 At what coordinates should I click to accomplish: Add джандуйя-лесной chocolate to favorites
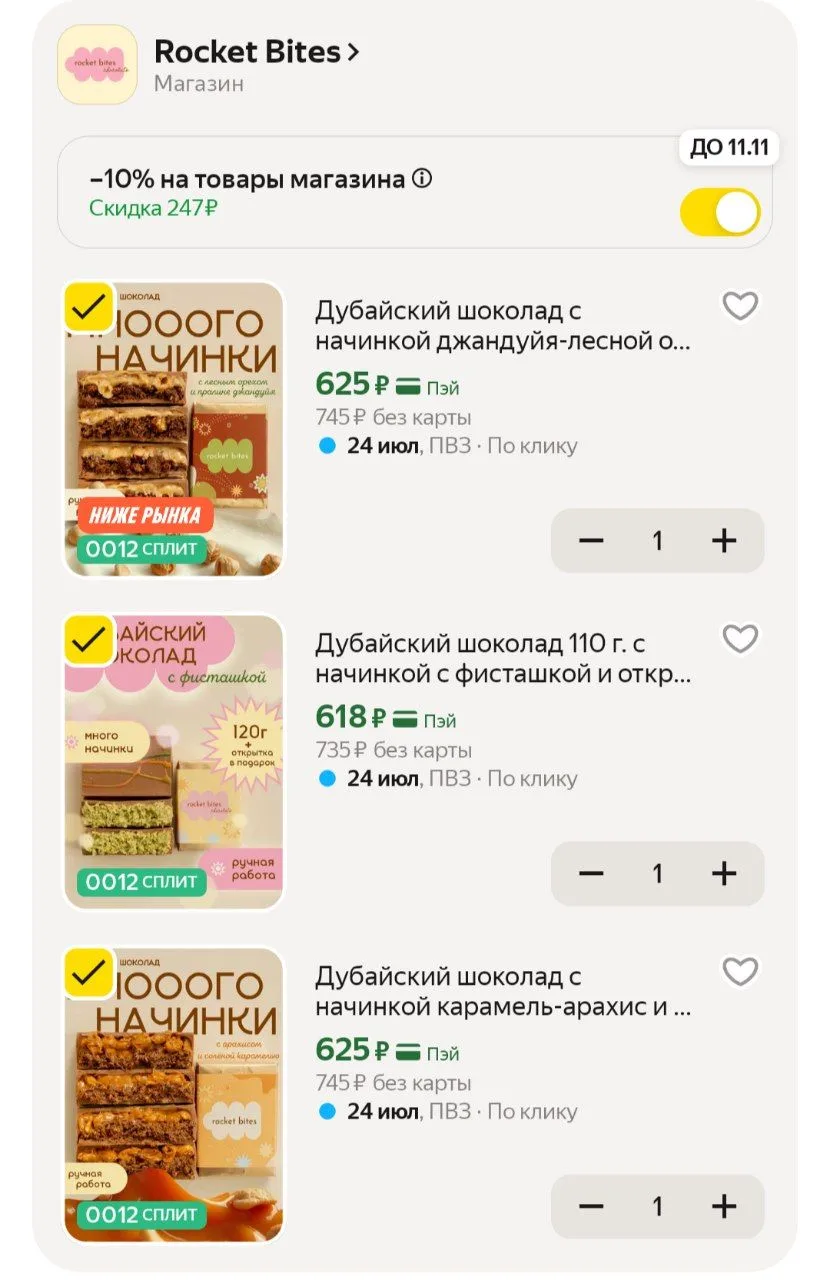(x=740, y=306)
